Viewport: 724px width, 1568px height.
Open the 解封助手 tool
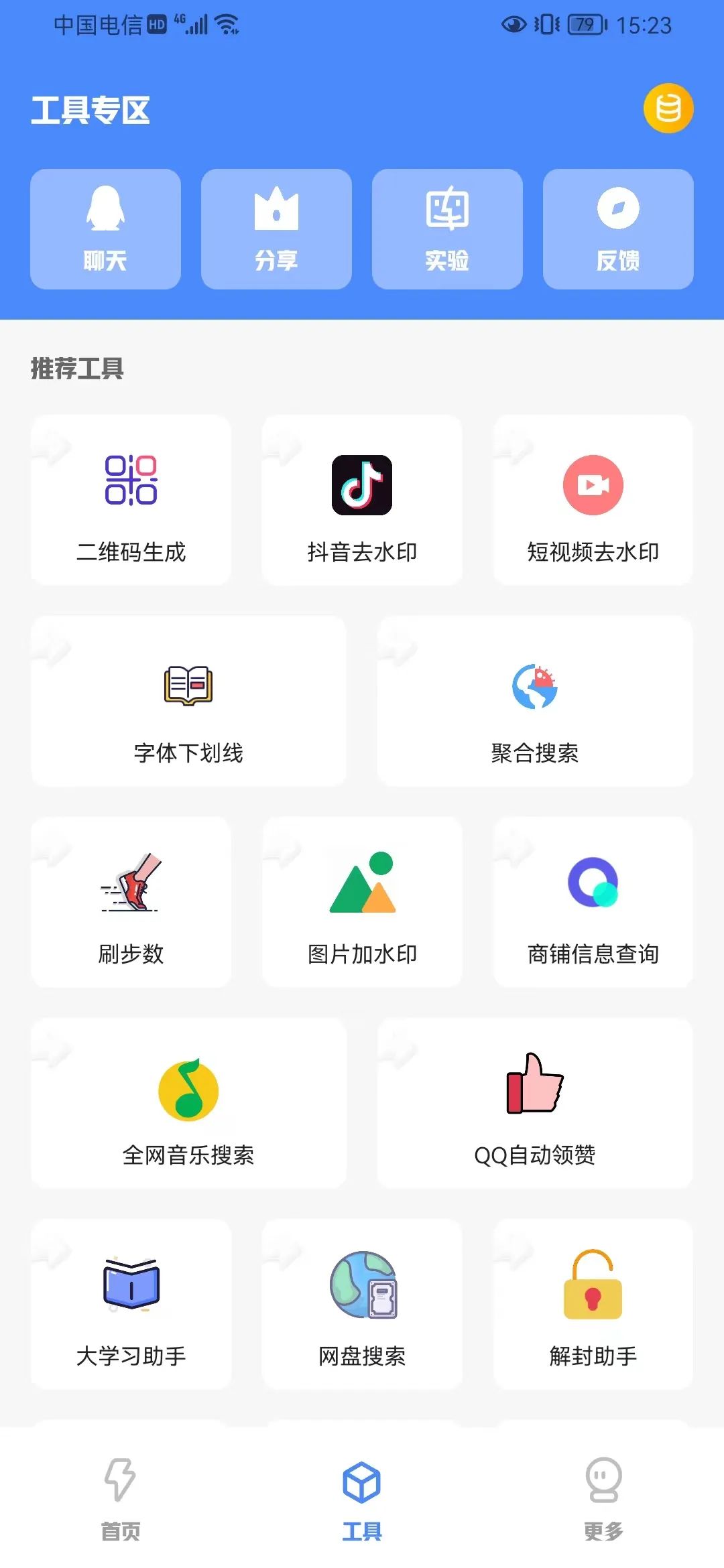click(593, 1305)
